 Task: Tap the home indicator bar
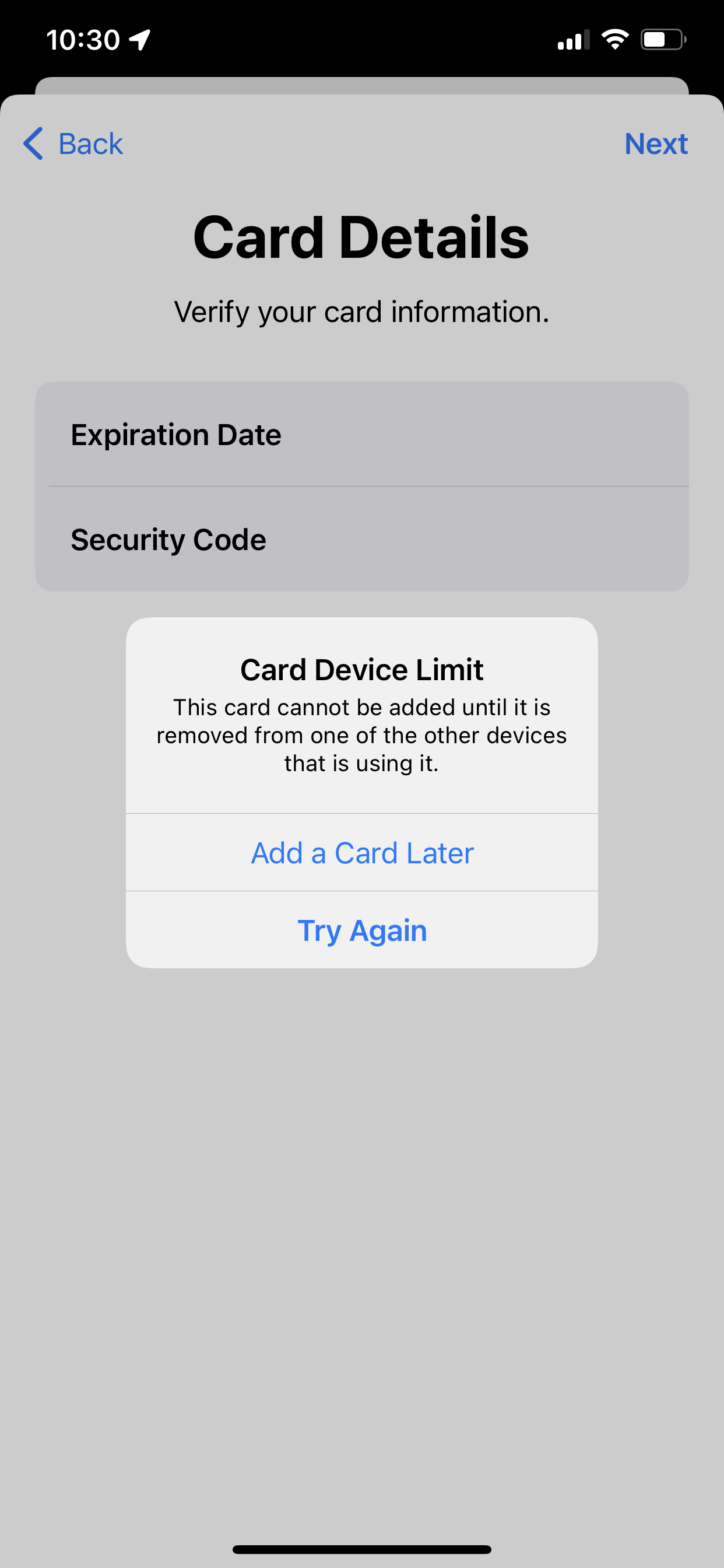point(362,1549)
